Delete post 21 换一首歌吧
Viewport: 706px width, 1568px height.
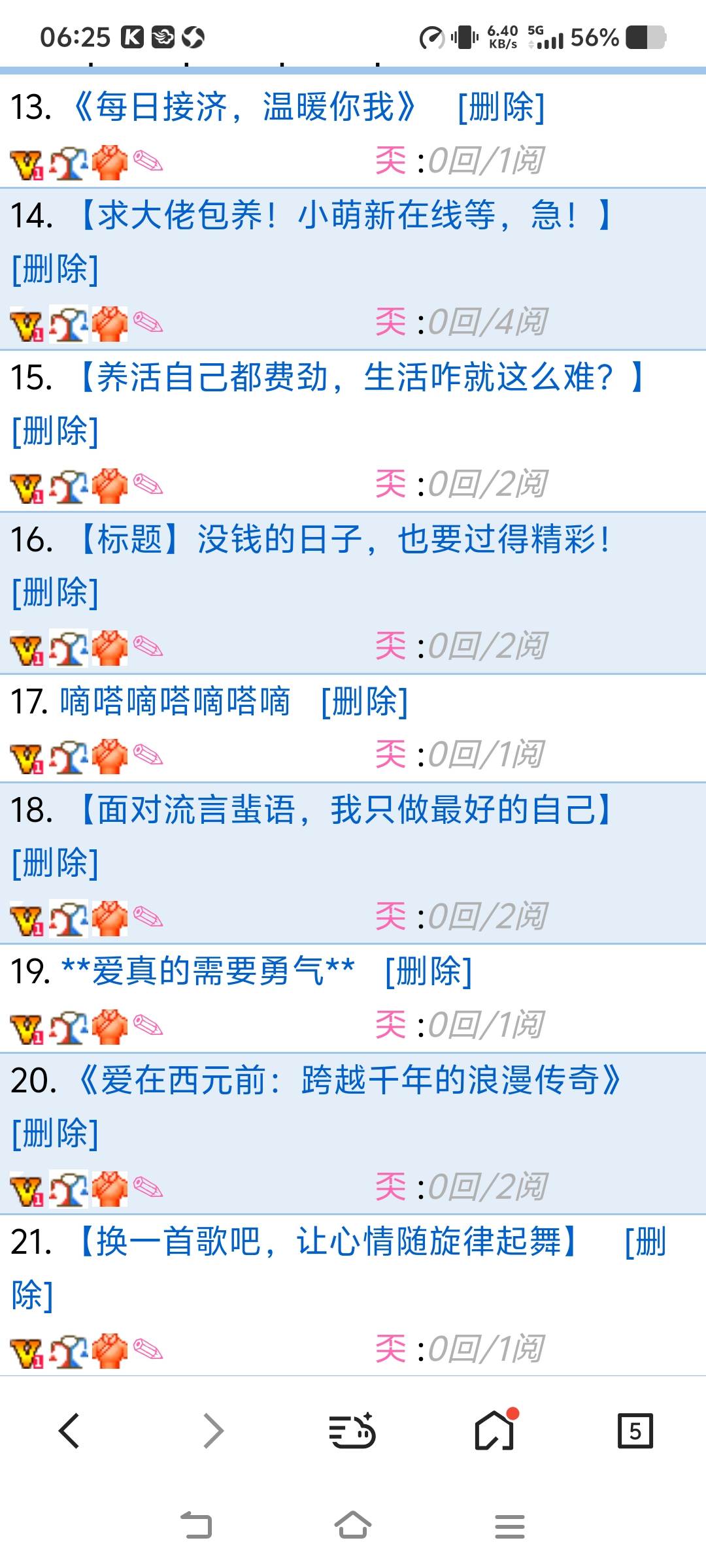click(x=645, y=1243)
